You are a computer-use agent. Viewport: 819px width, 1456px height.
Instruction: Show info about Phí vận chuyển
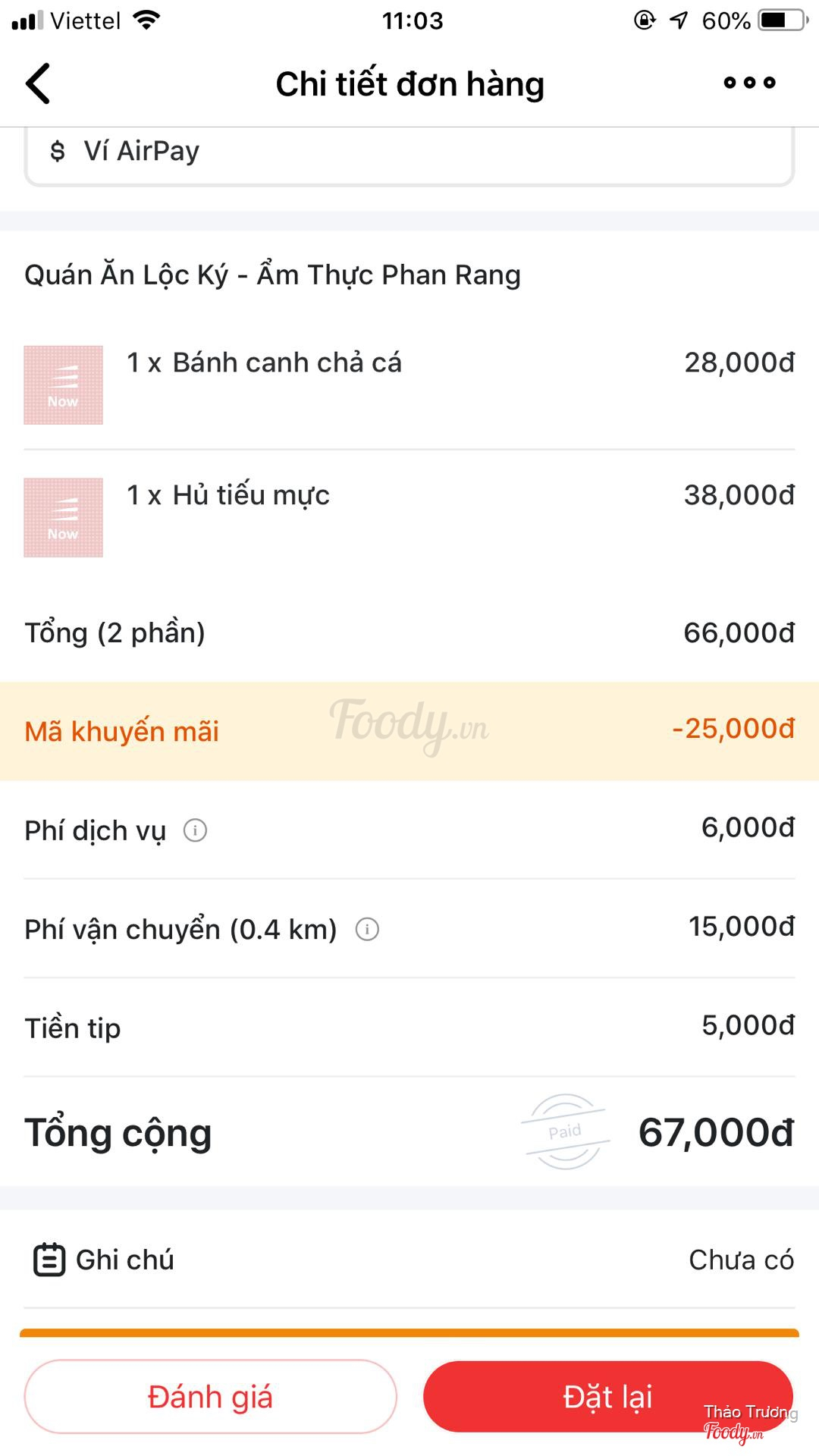coord(367,929)
